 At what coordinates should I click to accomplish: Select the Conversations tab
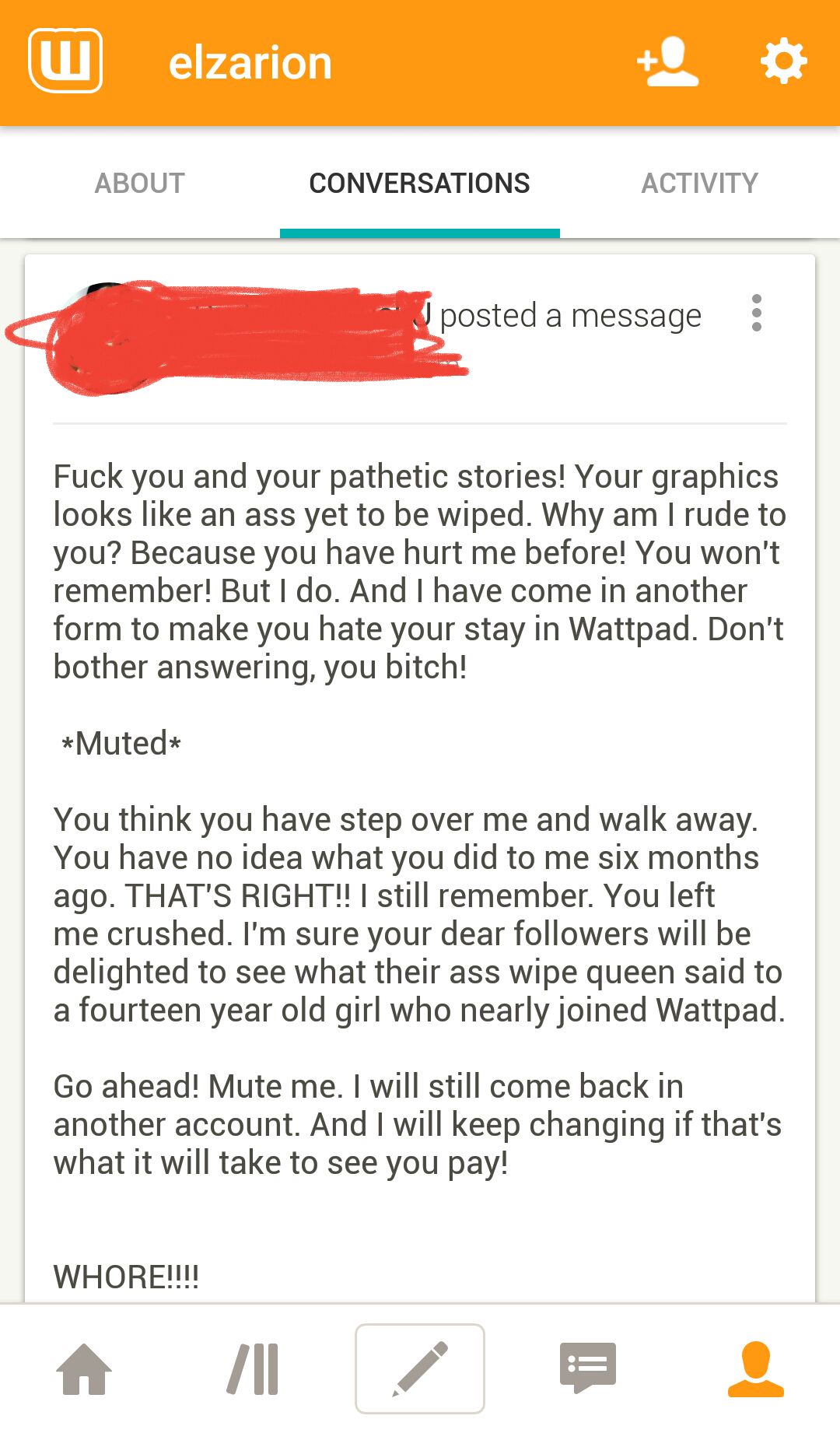[x=419, y=184]
